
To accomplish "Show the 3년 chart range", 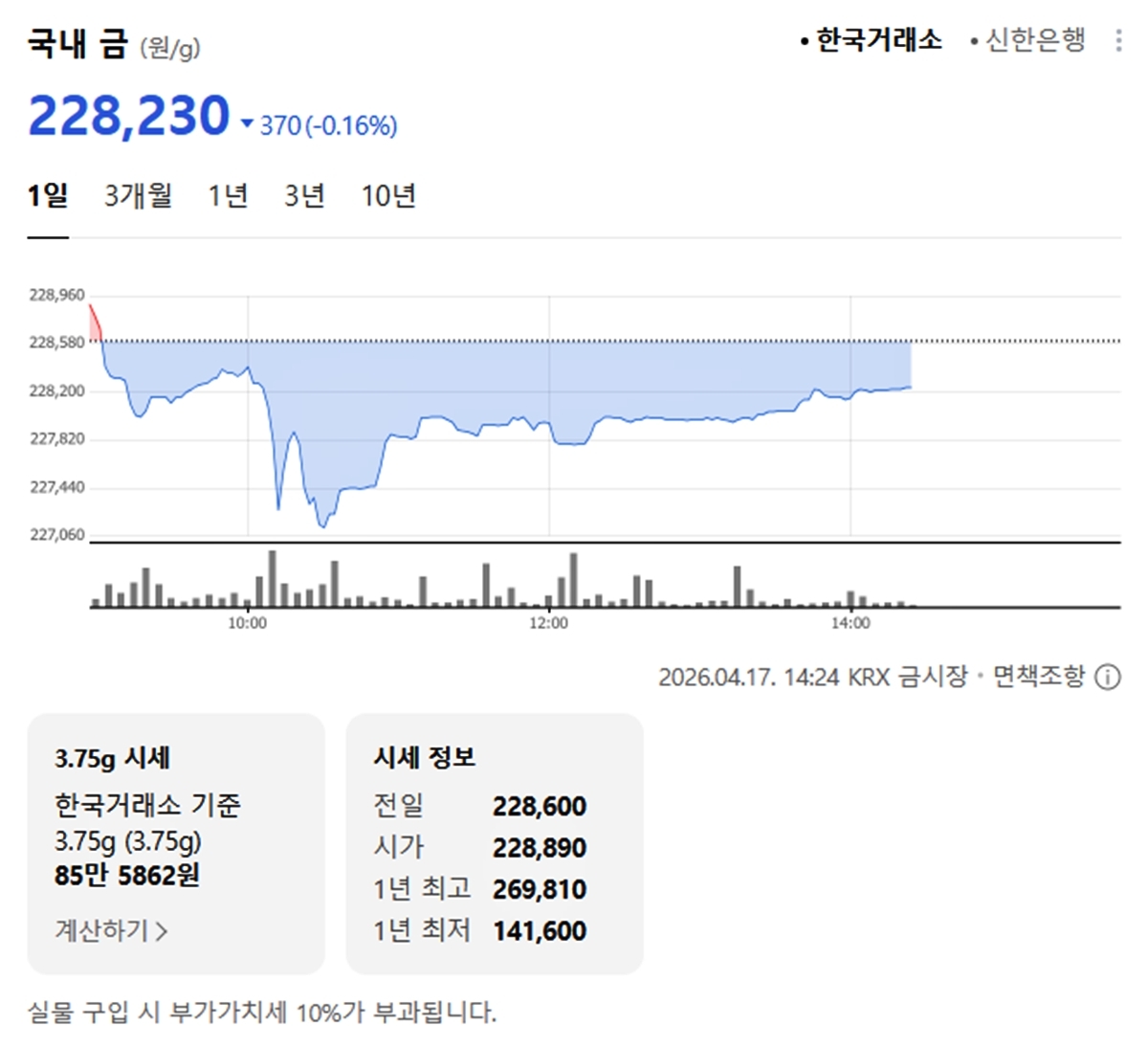I will (x=304, y=196).
